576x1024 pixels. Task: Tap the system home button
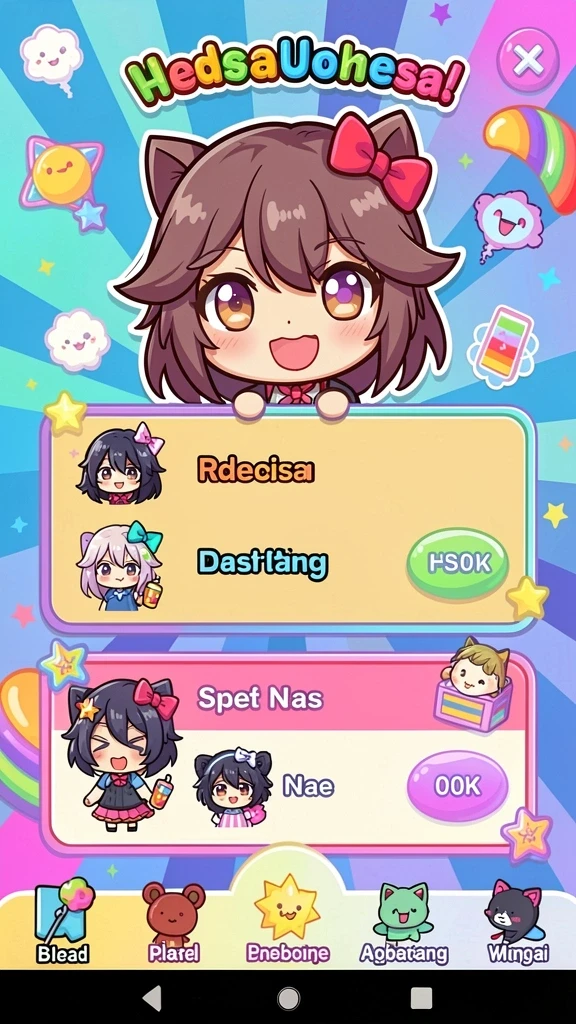[288, 998]
